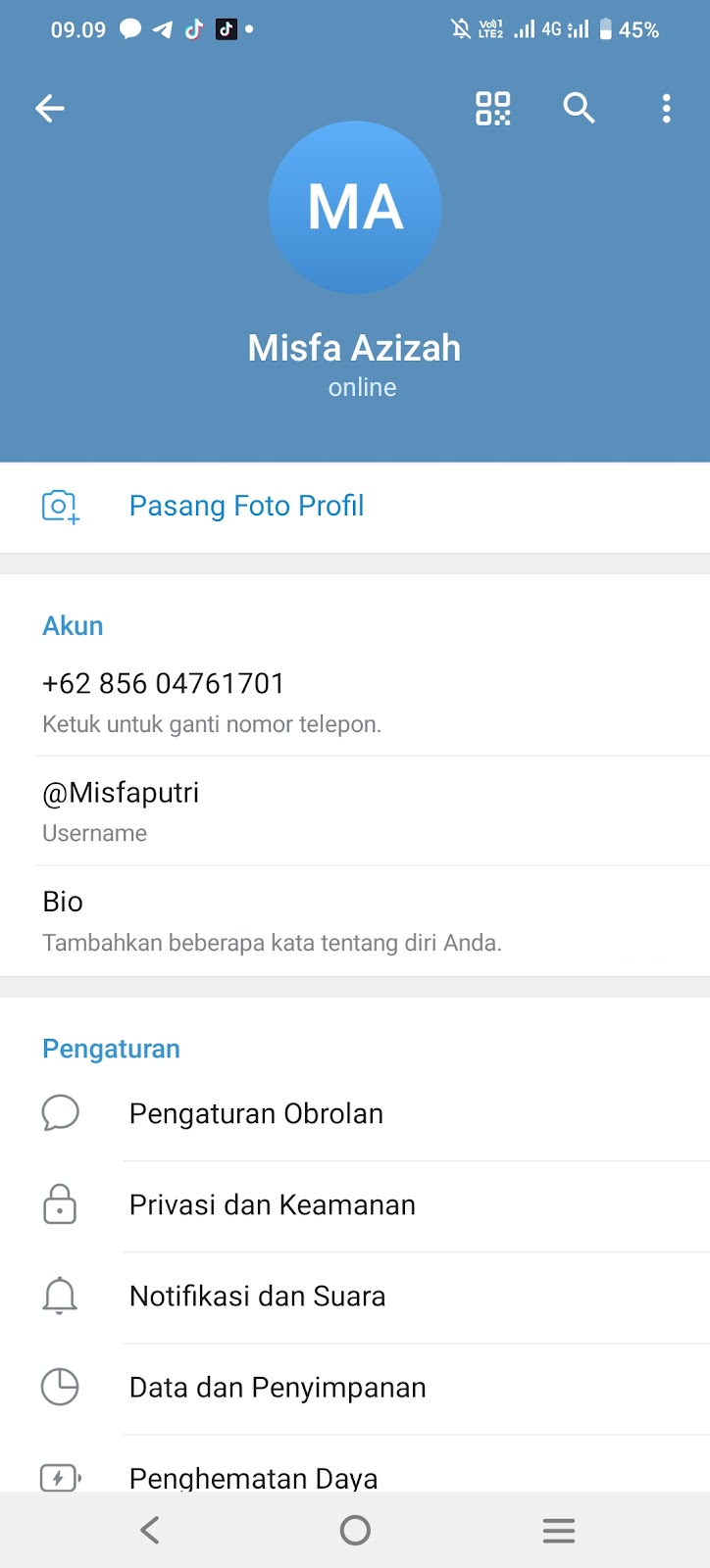Open Notifikasi dan Suara settings
Viewport: 710px width, 1568px height.
[x=257, y=1297]
